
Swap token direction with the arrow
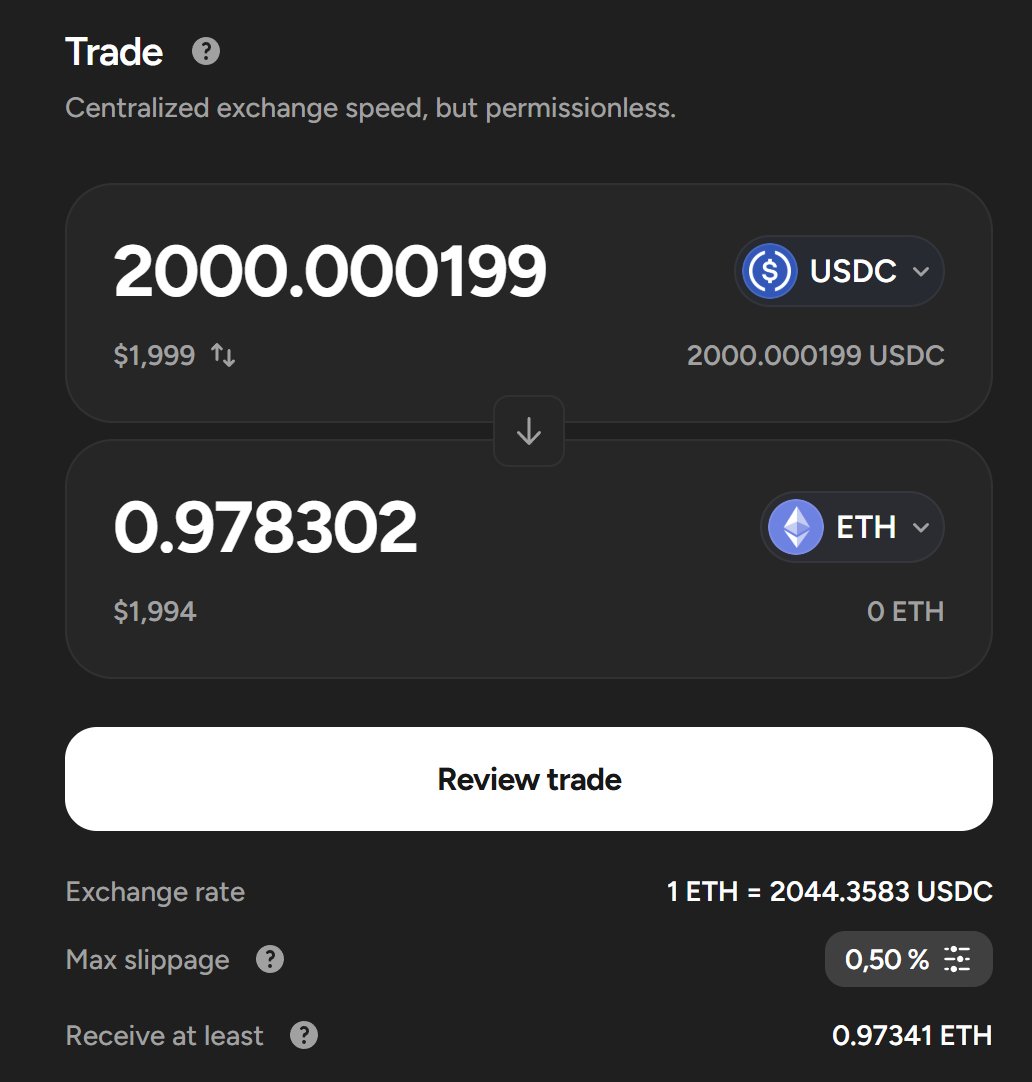tap(528, 431)
